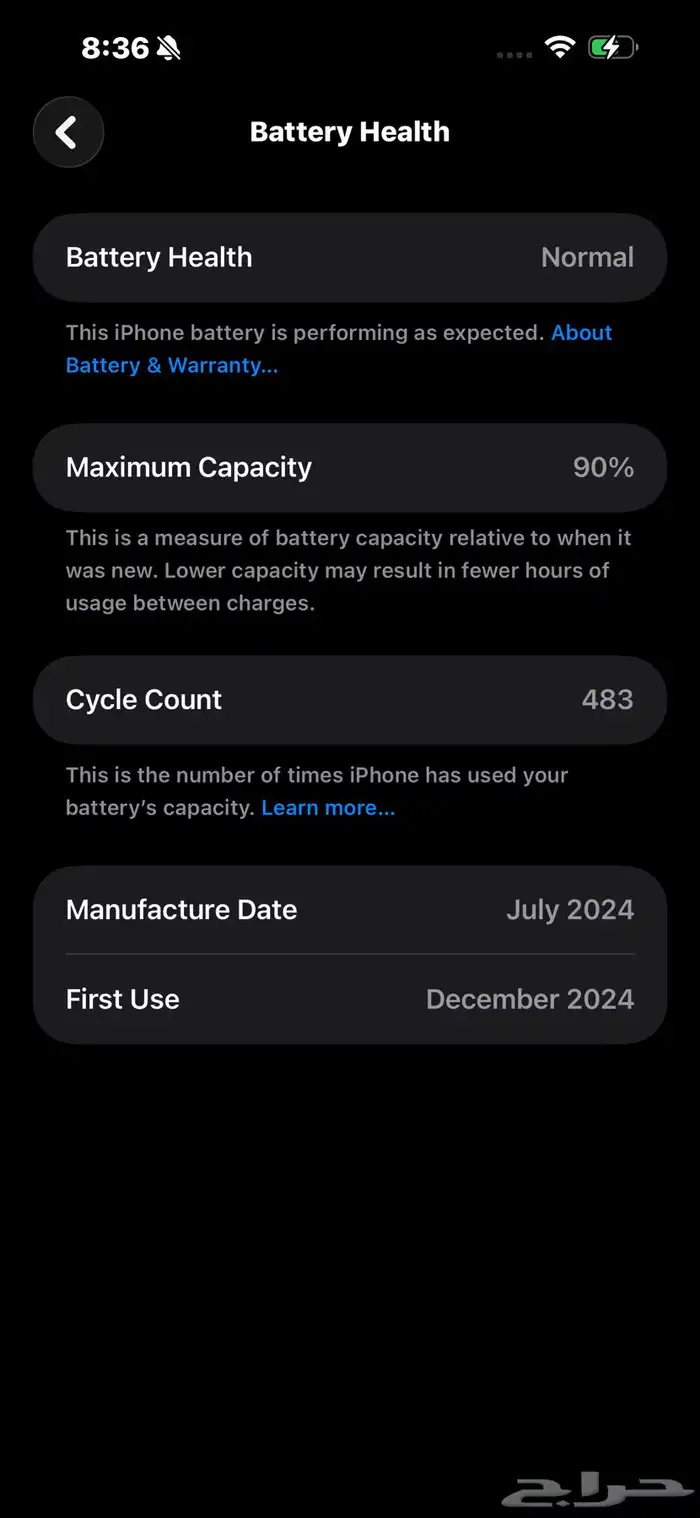Go back from Battery Health
The height and width of the screenshot is (1518, 700).
(68, 132)
